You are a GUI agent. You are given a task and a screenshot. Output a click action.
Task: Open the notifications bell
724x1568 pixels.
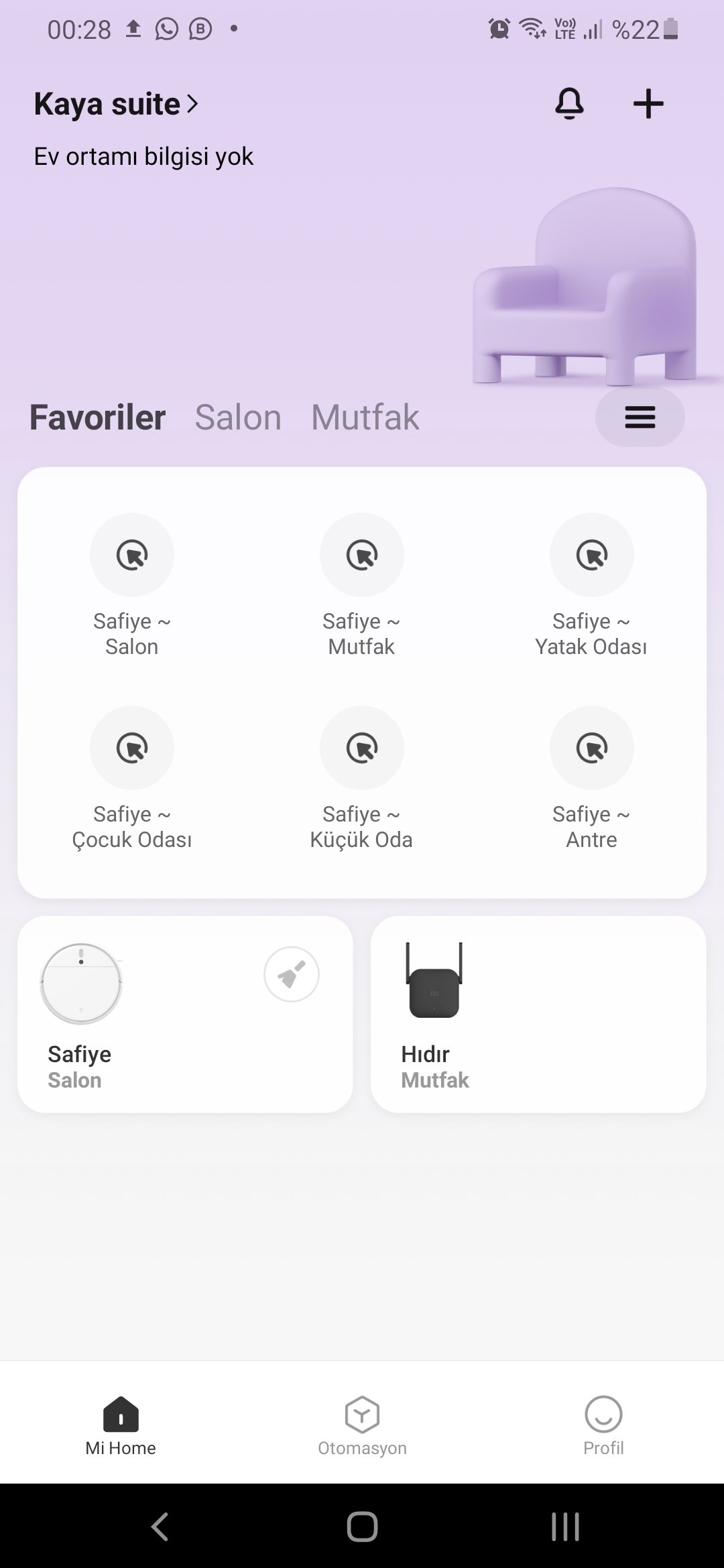click(569, 104)
